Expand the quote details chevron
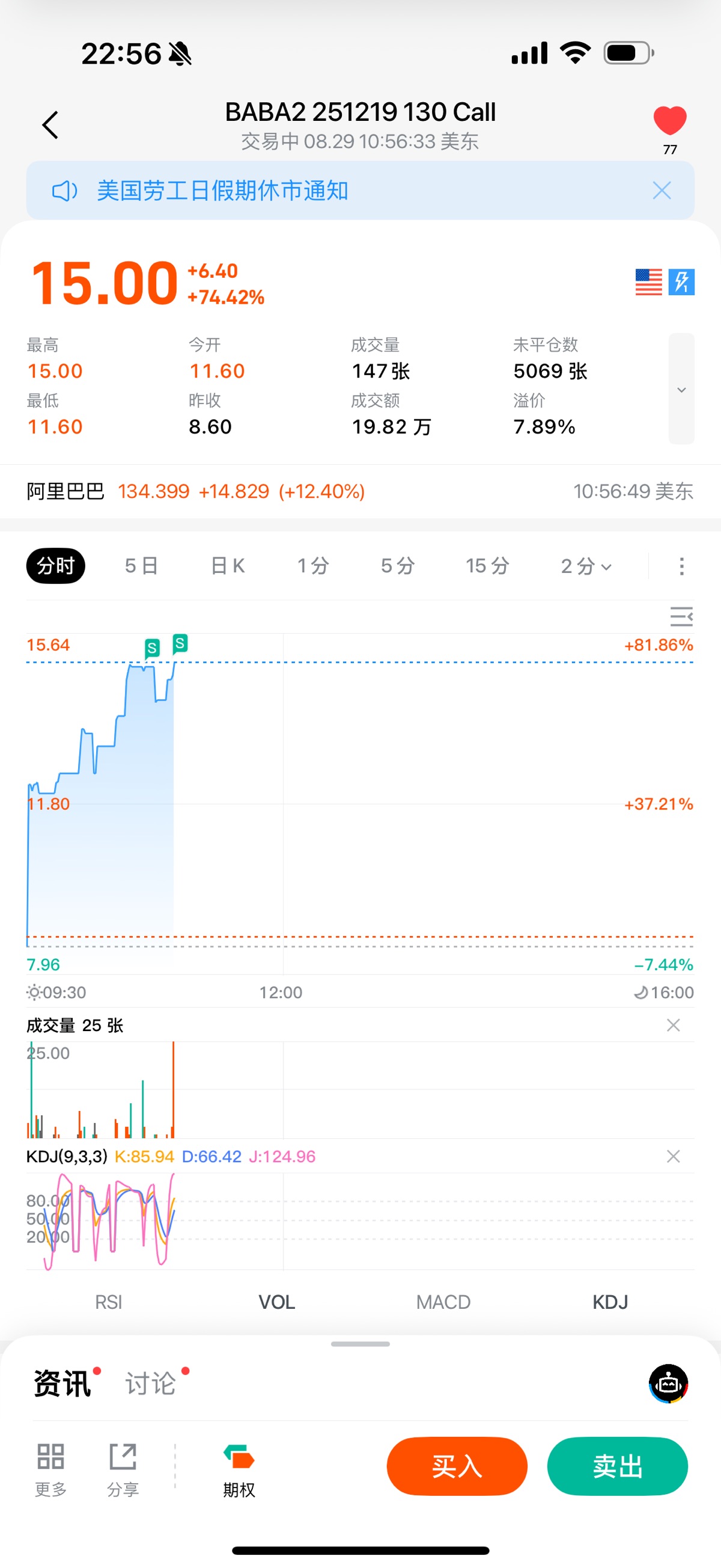Viewport: 721px width, 1568px height. [681, 389]
